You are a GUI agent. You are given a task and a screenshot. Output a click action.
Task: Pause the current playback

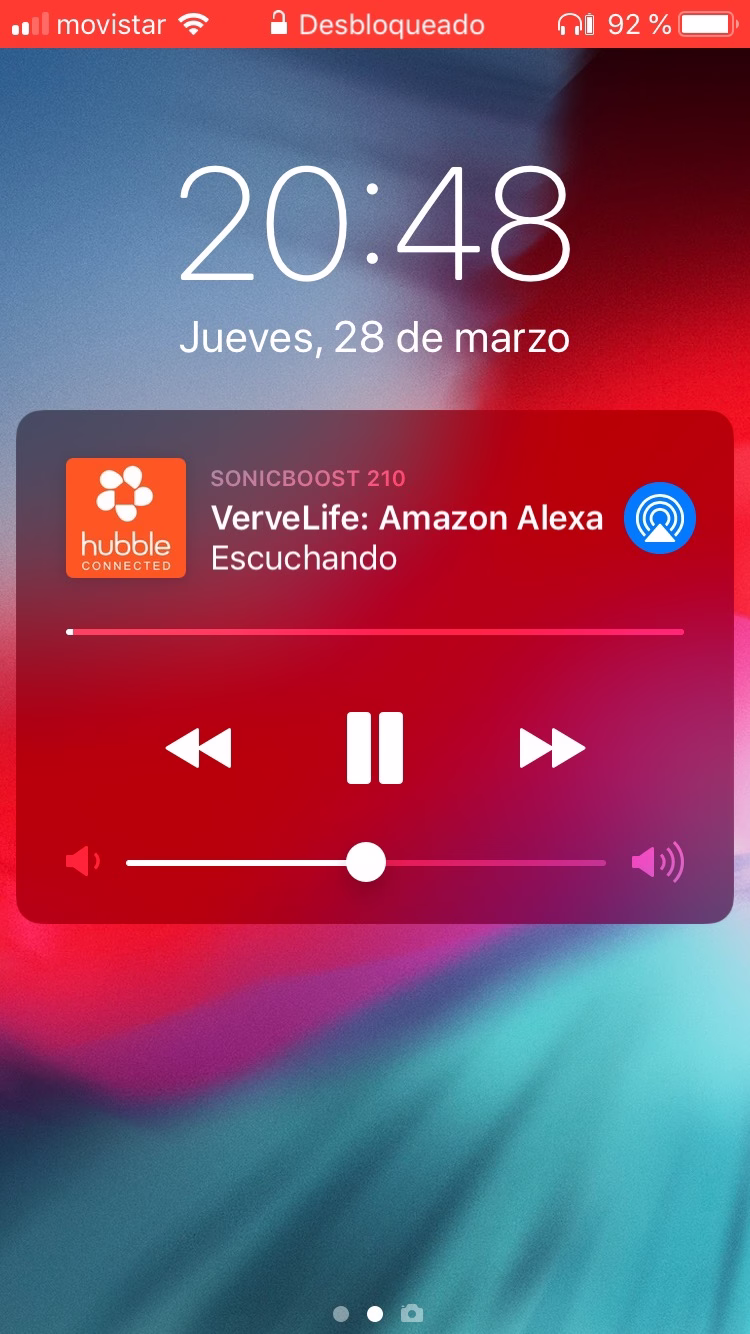point(375,748)
